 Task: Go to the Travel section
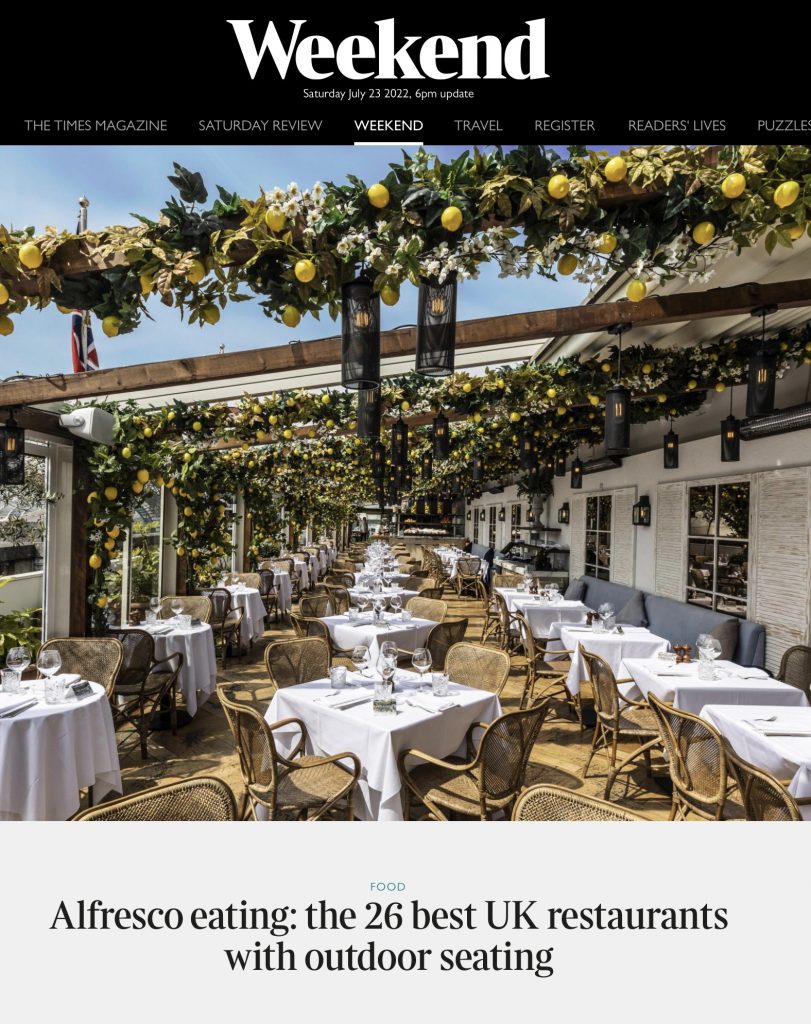[478, 125]
